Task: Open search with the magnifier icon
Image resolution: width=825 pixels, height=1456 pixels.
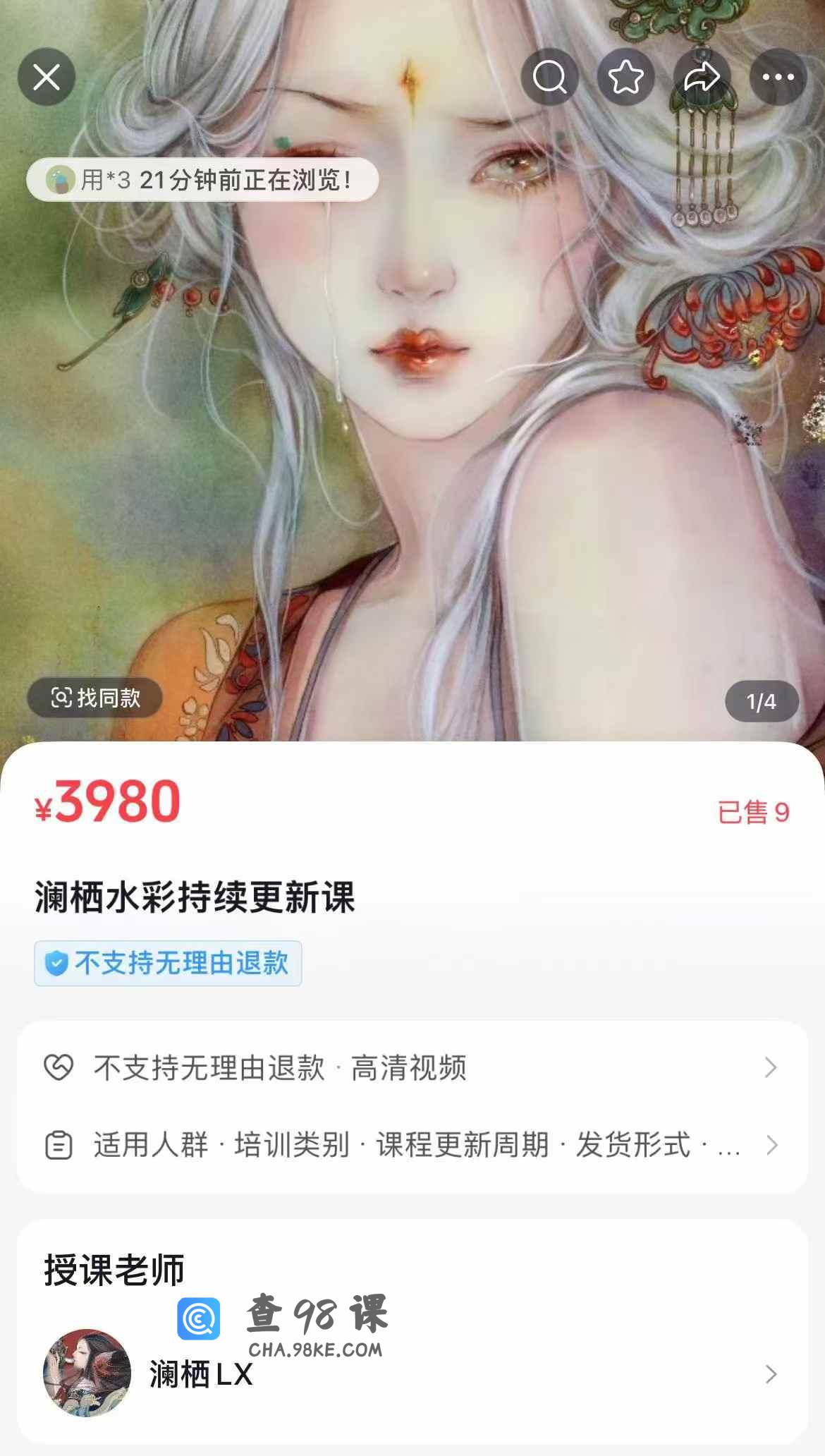Action: point(550,77)
